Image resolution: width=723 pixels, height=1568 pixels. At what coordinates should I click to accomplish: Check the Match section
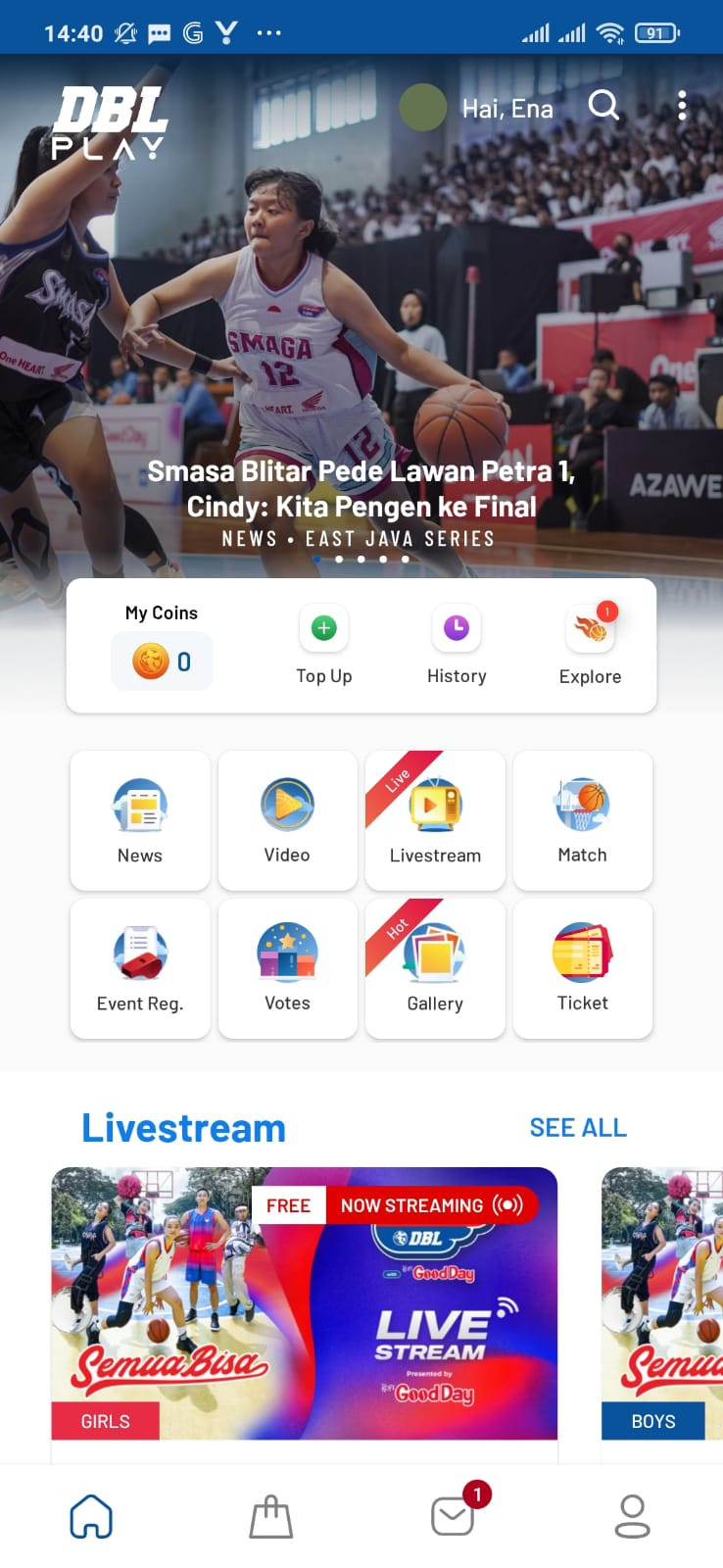582,821
